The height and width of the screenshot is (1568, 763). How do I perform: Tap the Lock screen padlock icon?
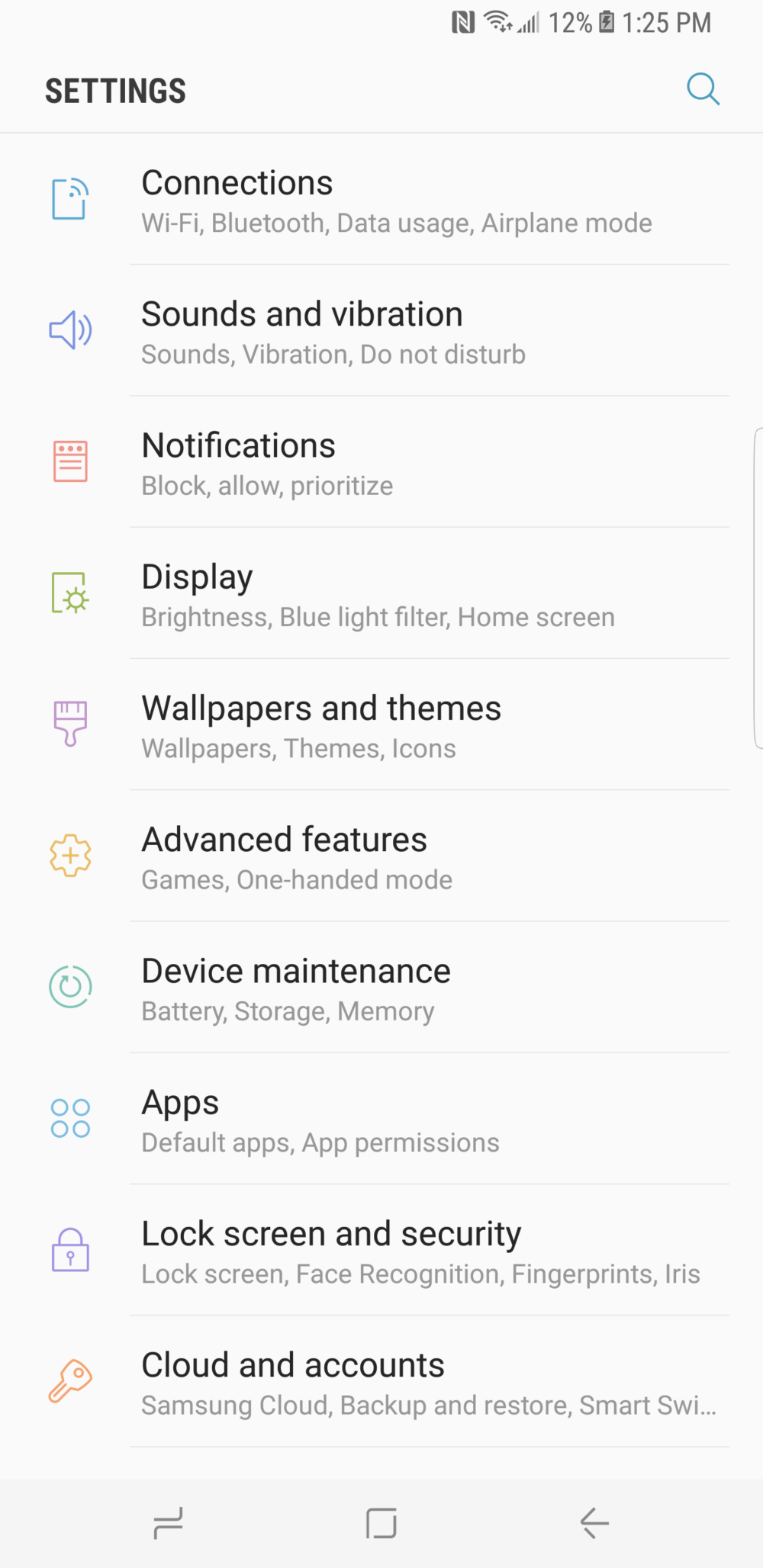click(69, 1250)
